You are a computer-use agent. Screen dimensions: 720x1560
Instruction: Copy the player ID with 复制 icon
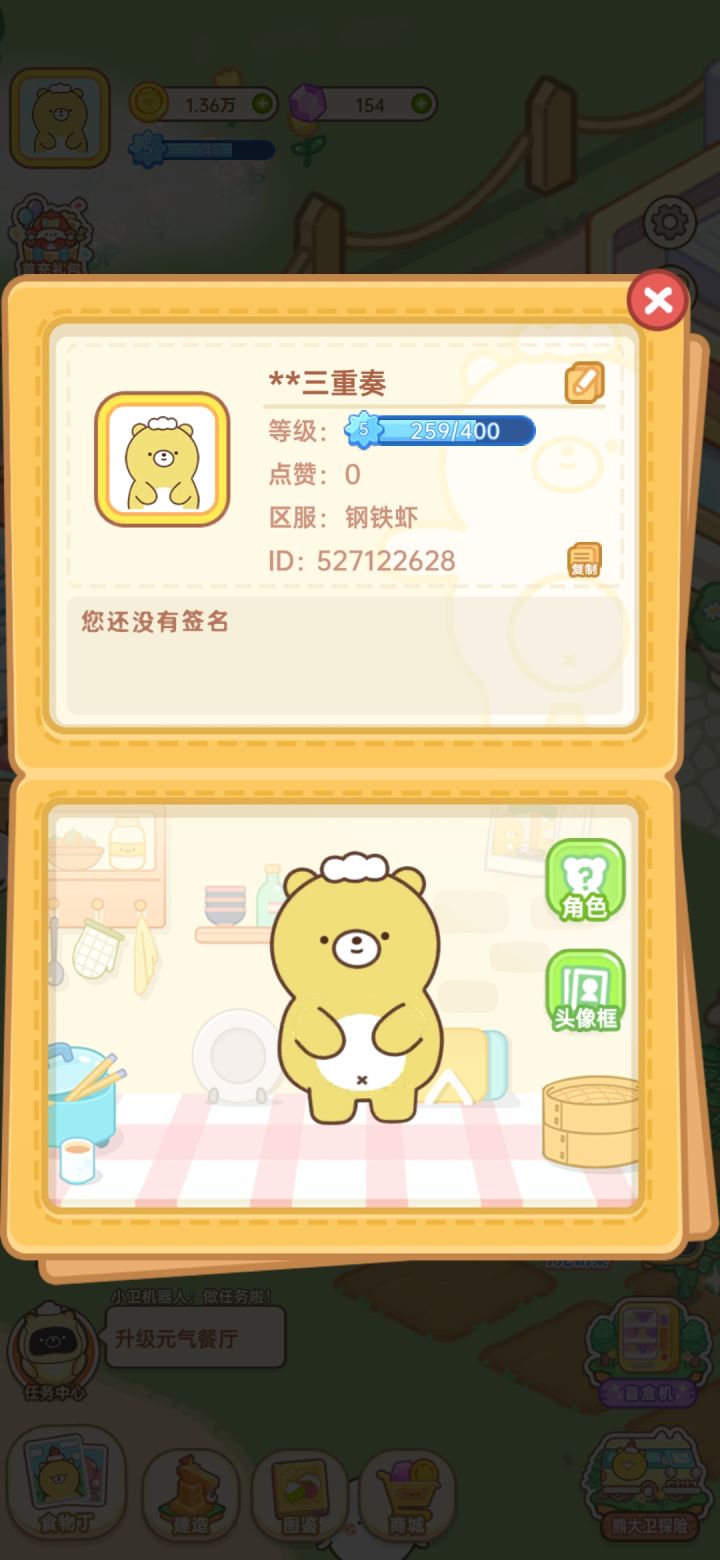click(585, 558)
